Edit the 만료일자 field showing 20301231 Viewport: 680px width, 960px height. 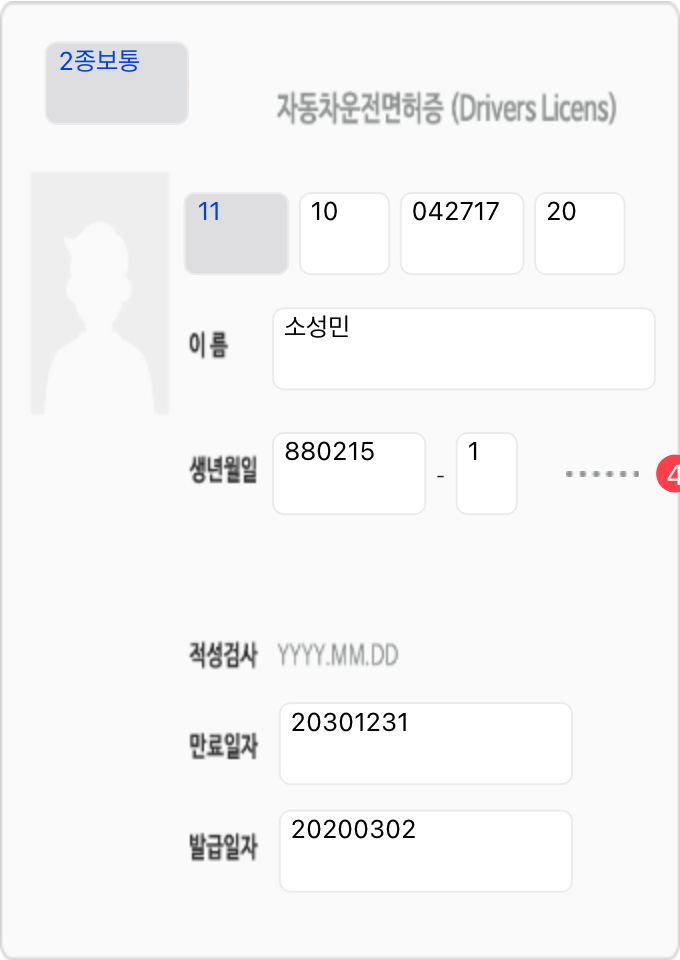tap(425, 743)
